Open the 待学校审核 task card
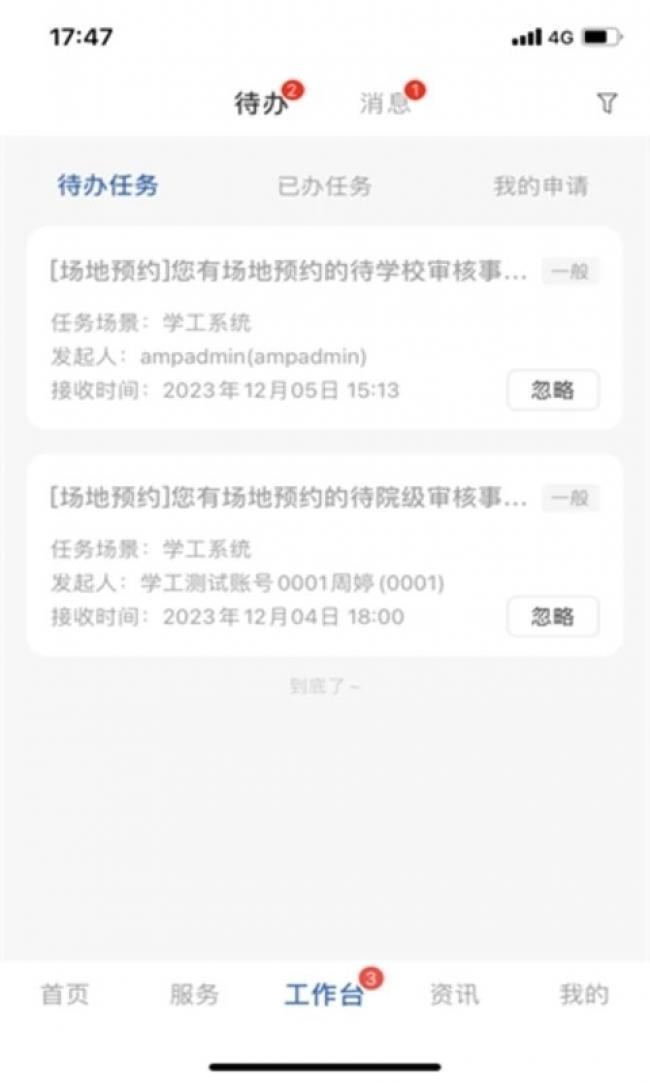 (325, 327)
